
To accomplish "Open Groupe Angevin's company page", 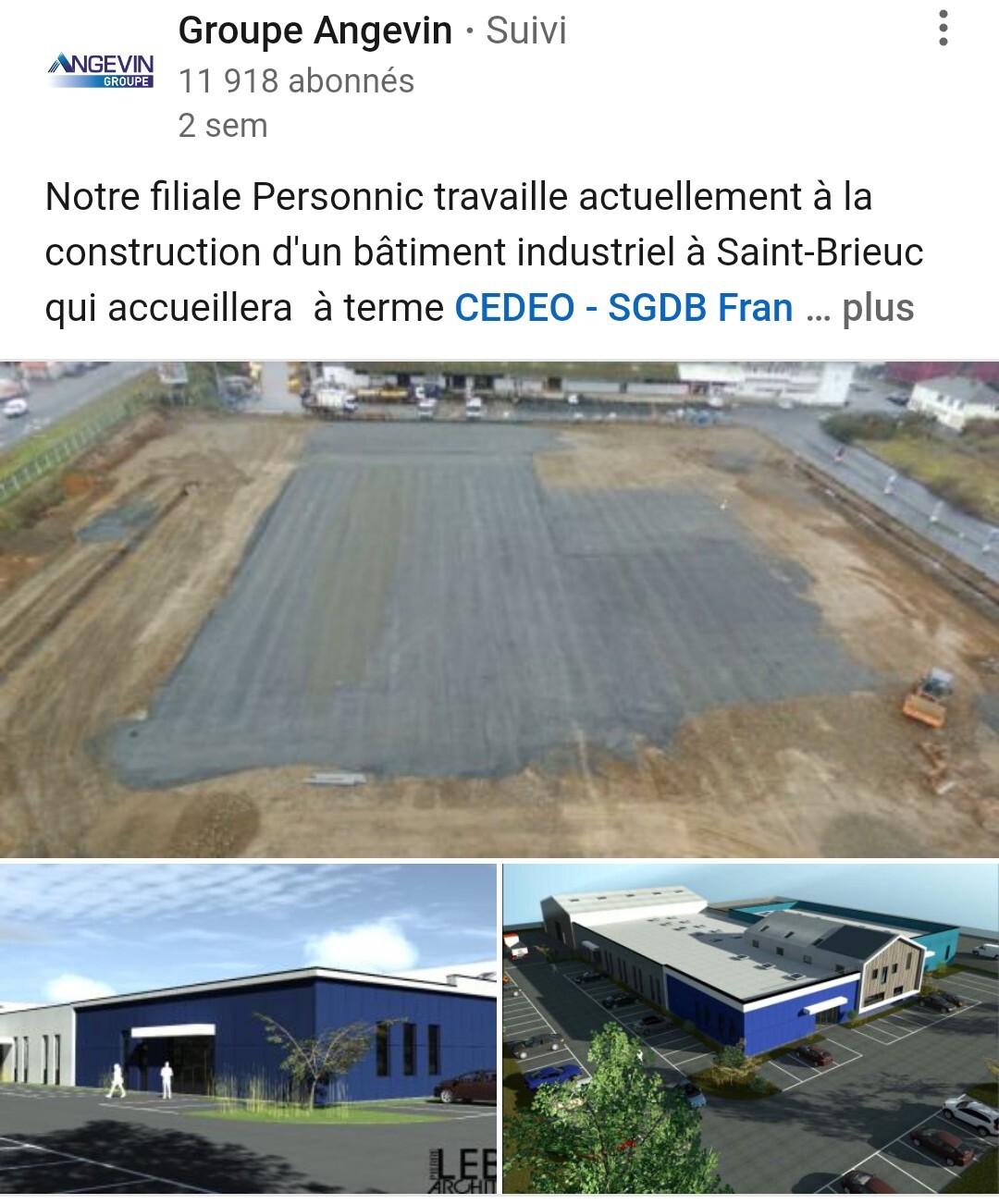I will (x=314, y=31).
